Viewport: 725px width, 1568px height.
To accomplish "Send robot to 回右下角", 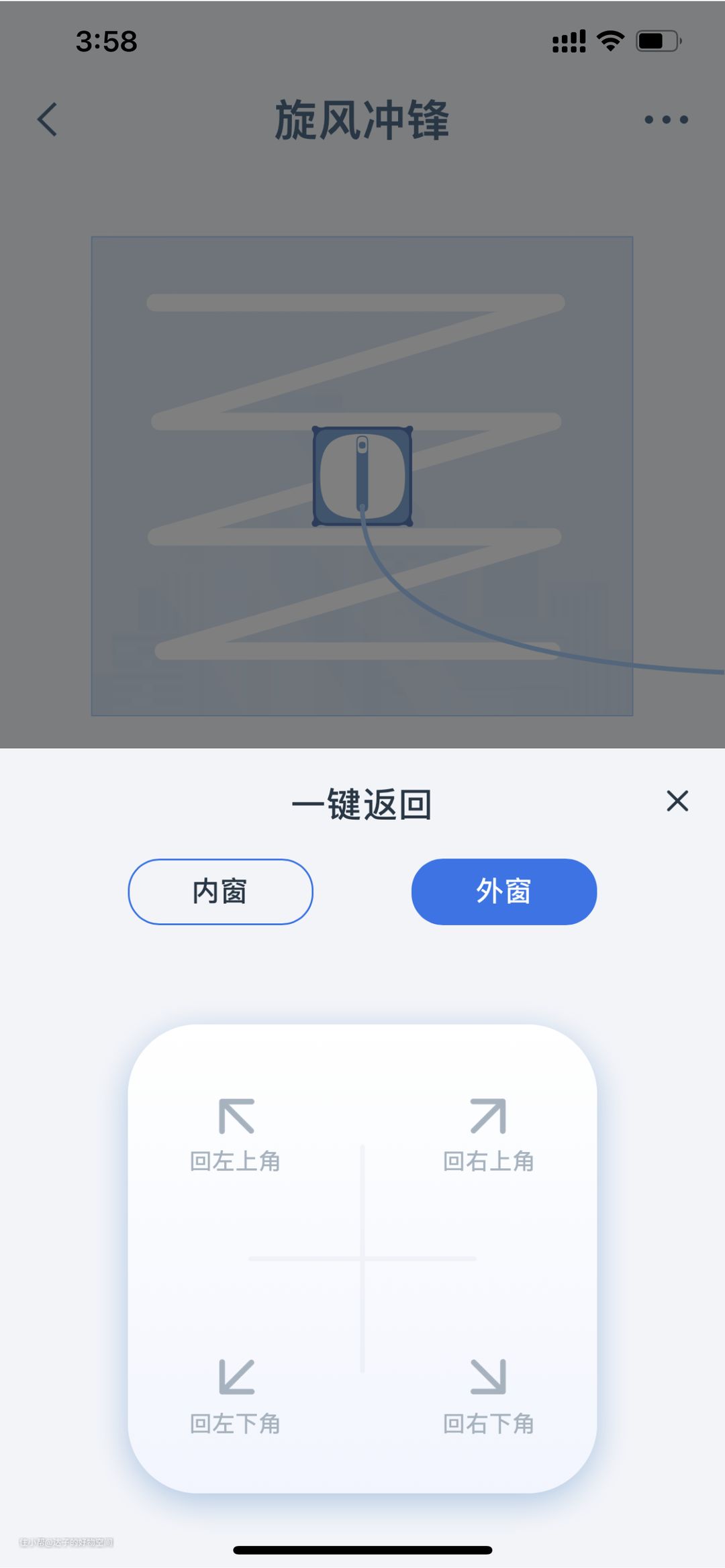I will coord(488,1396).
